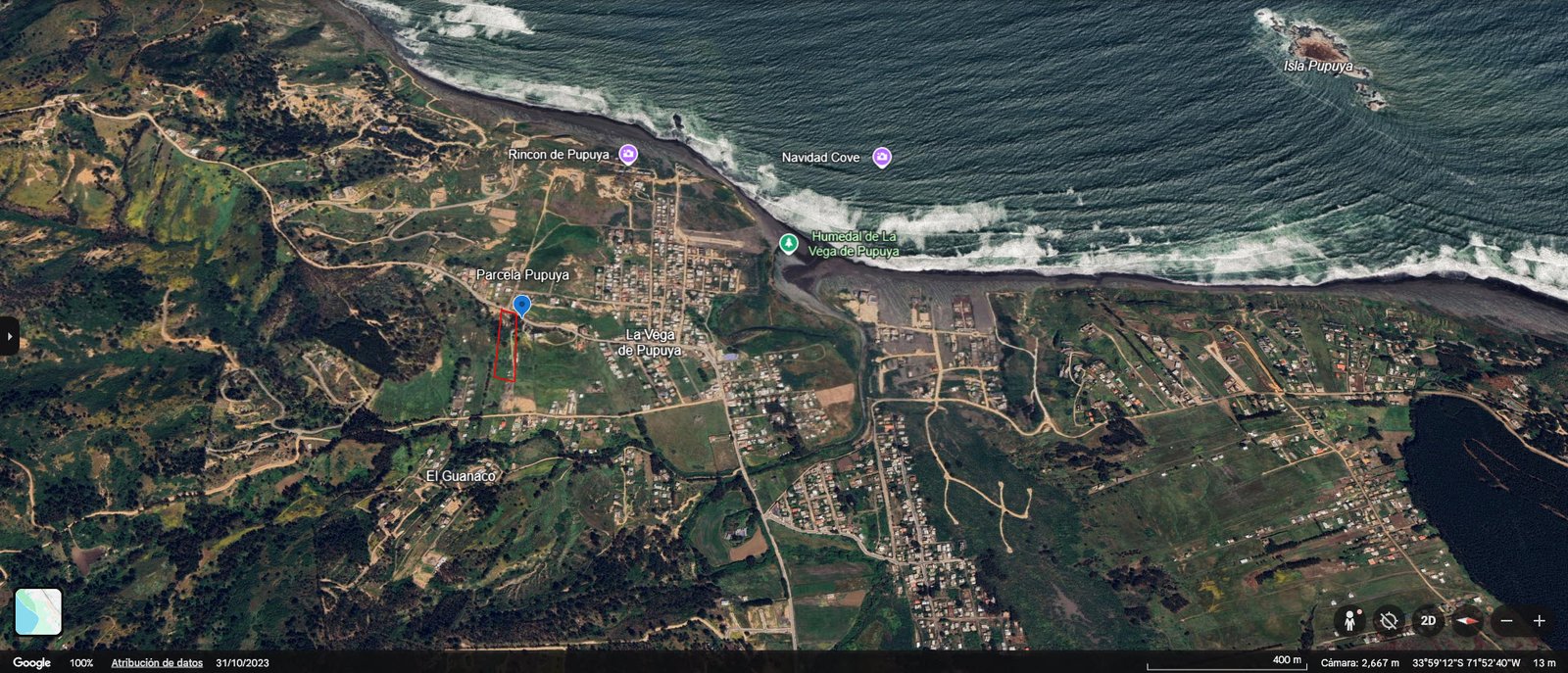Reset orientation with the compass
This screenshot has width=1568, height=673.
click(1467, 621)
